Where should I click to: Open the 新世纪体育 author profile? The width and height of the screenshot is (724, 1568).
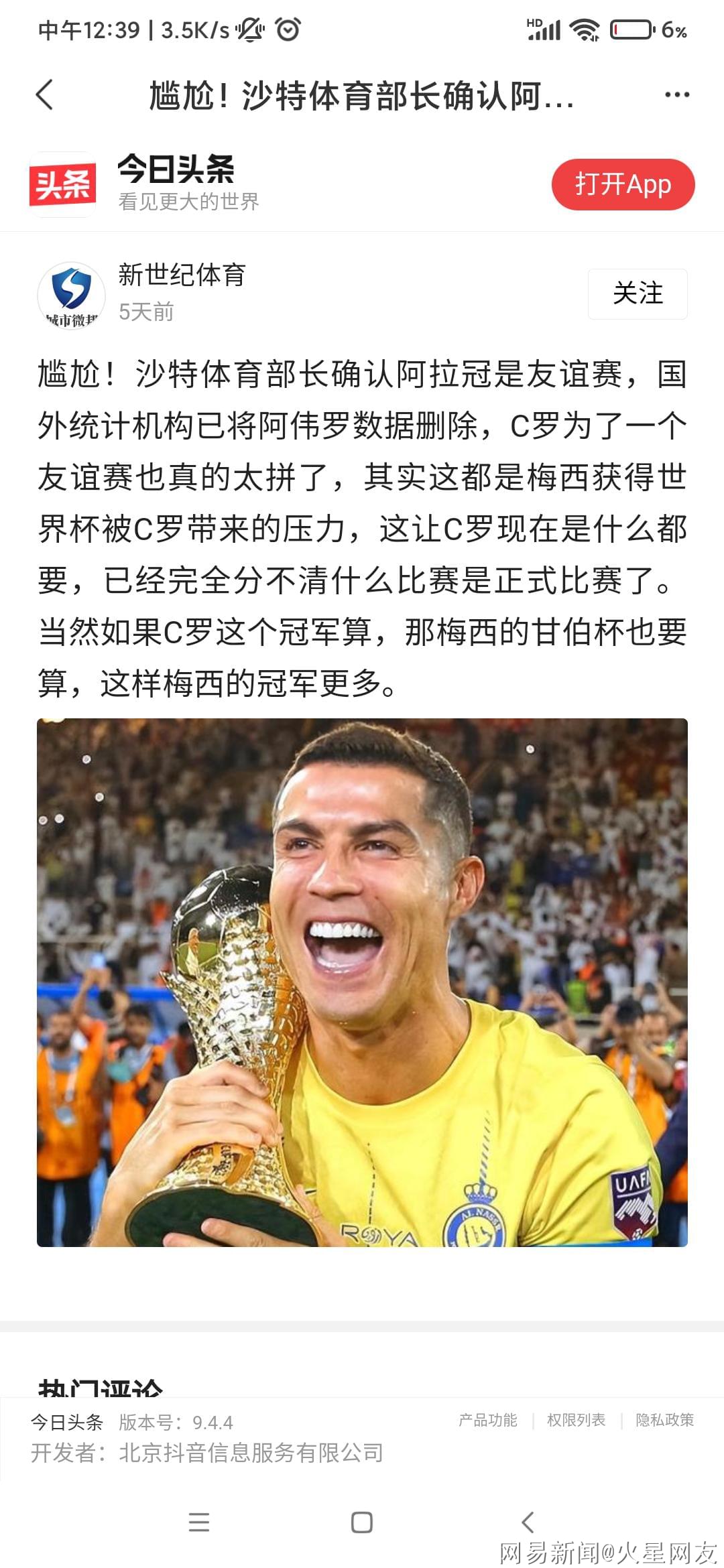point(182,275)
